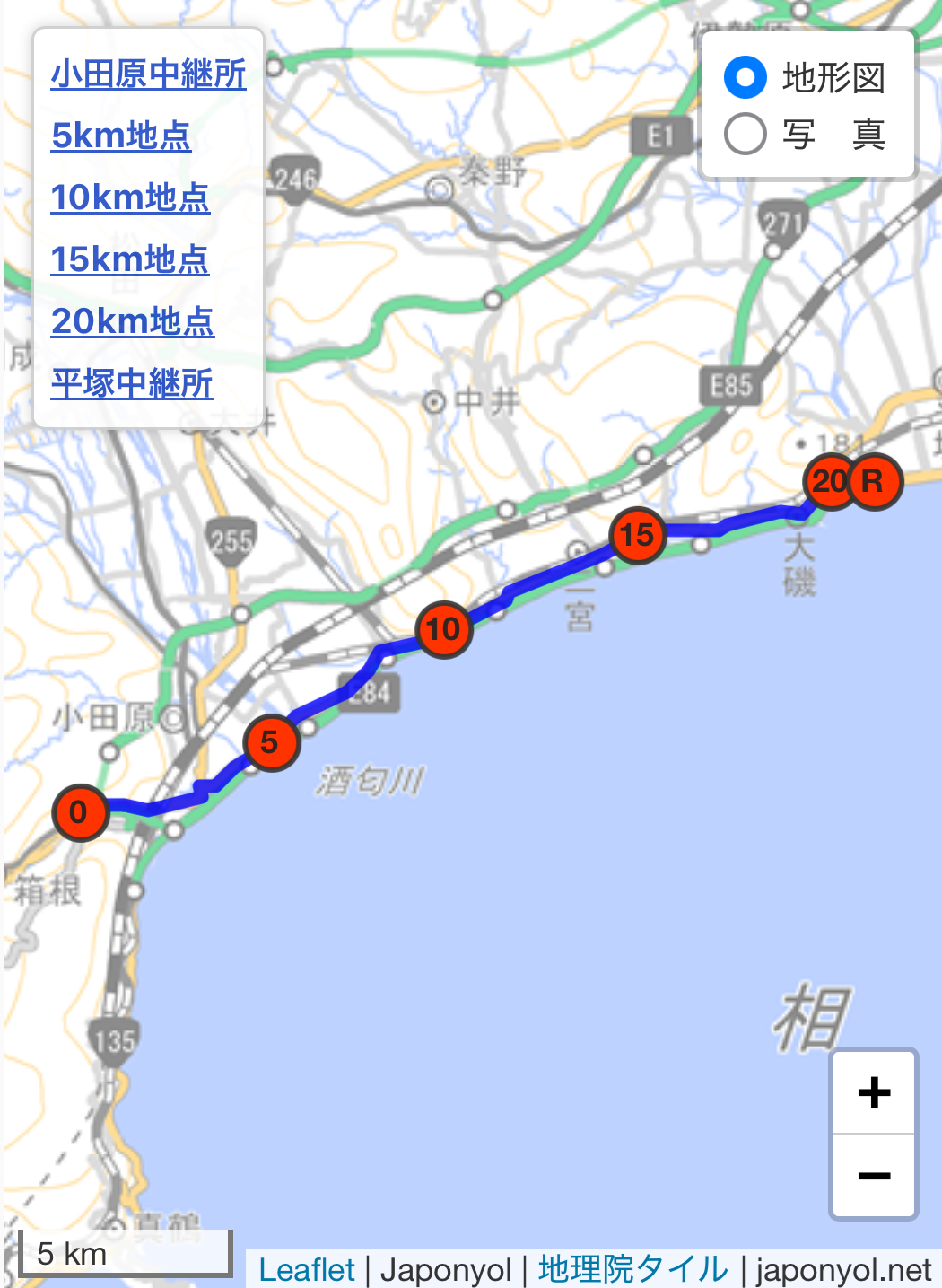
Task: Tap the 5 km route marker
Action: click(x=270, y=742)
